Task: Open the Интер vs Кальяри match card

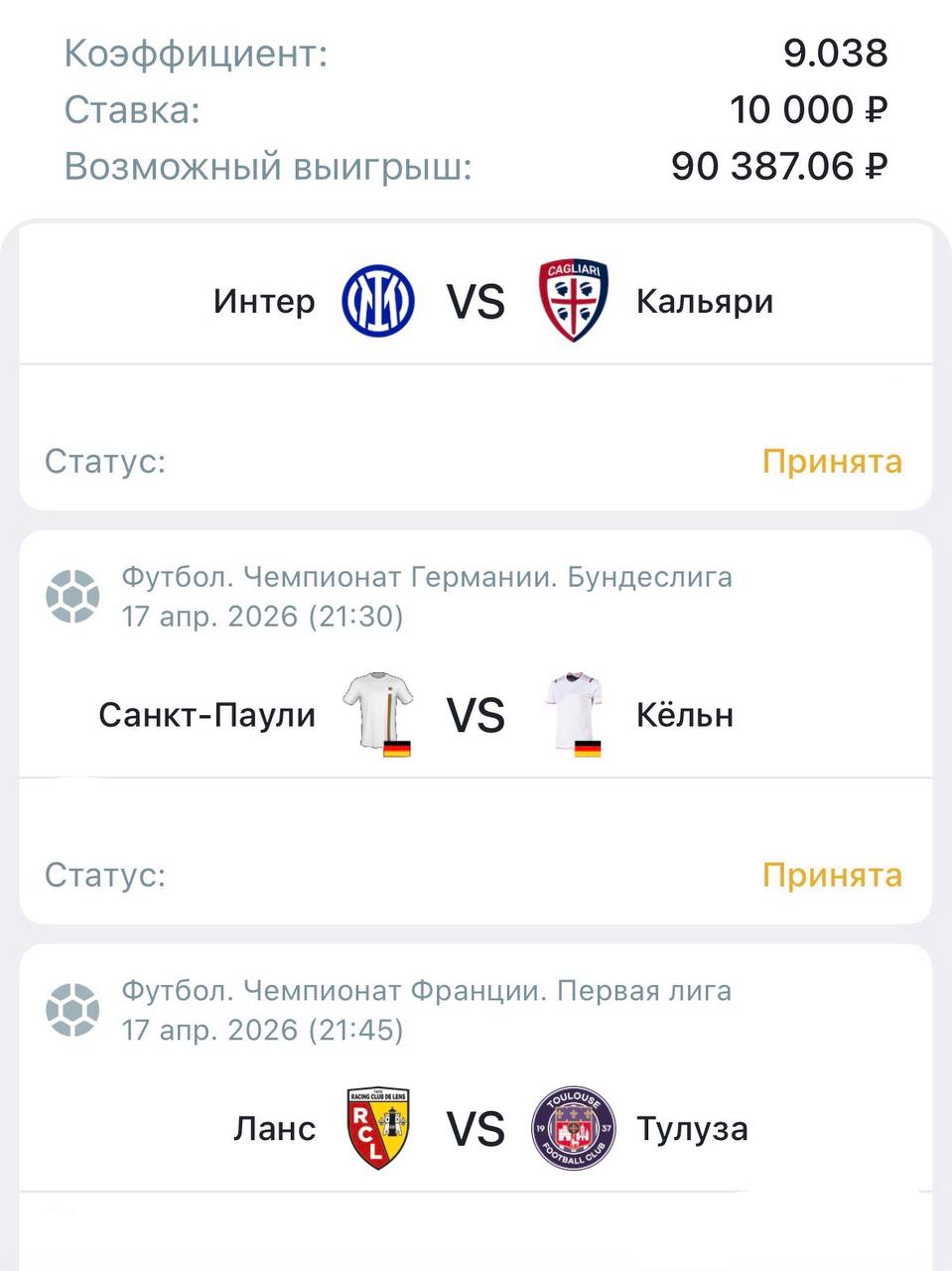Action: click(x=476, y=301)
